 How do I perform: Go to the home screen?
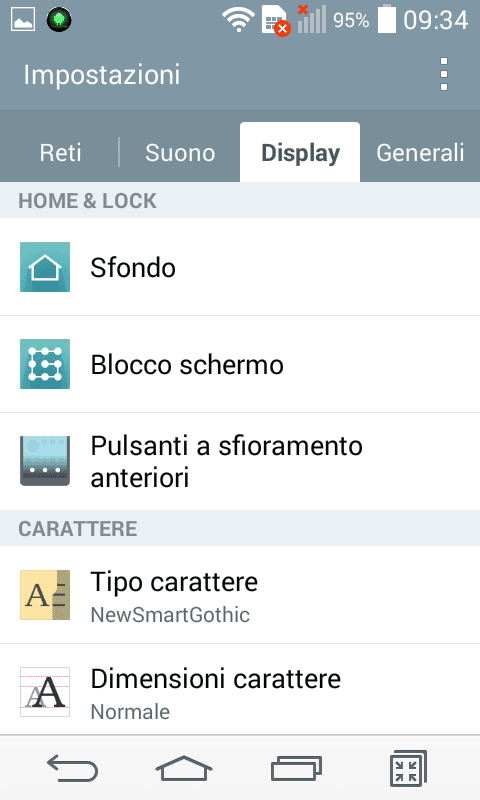click(184, 768)
